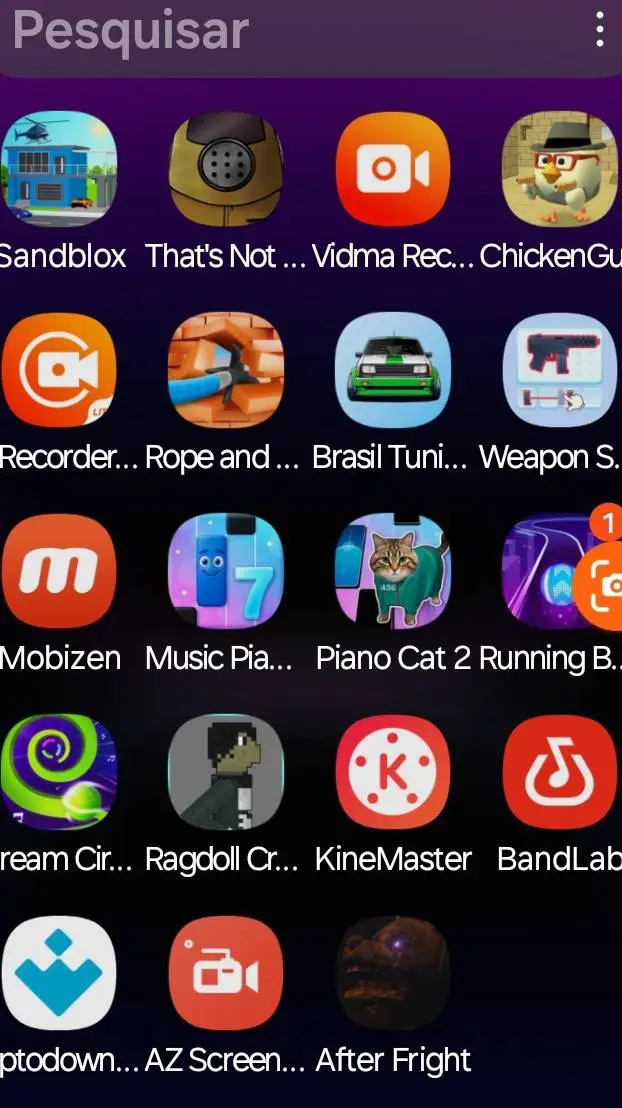622x1108 pixels.
Task: Open That's Not app
Action: [225, 169]
